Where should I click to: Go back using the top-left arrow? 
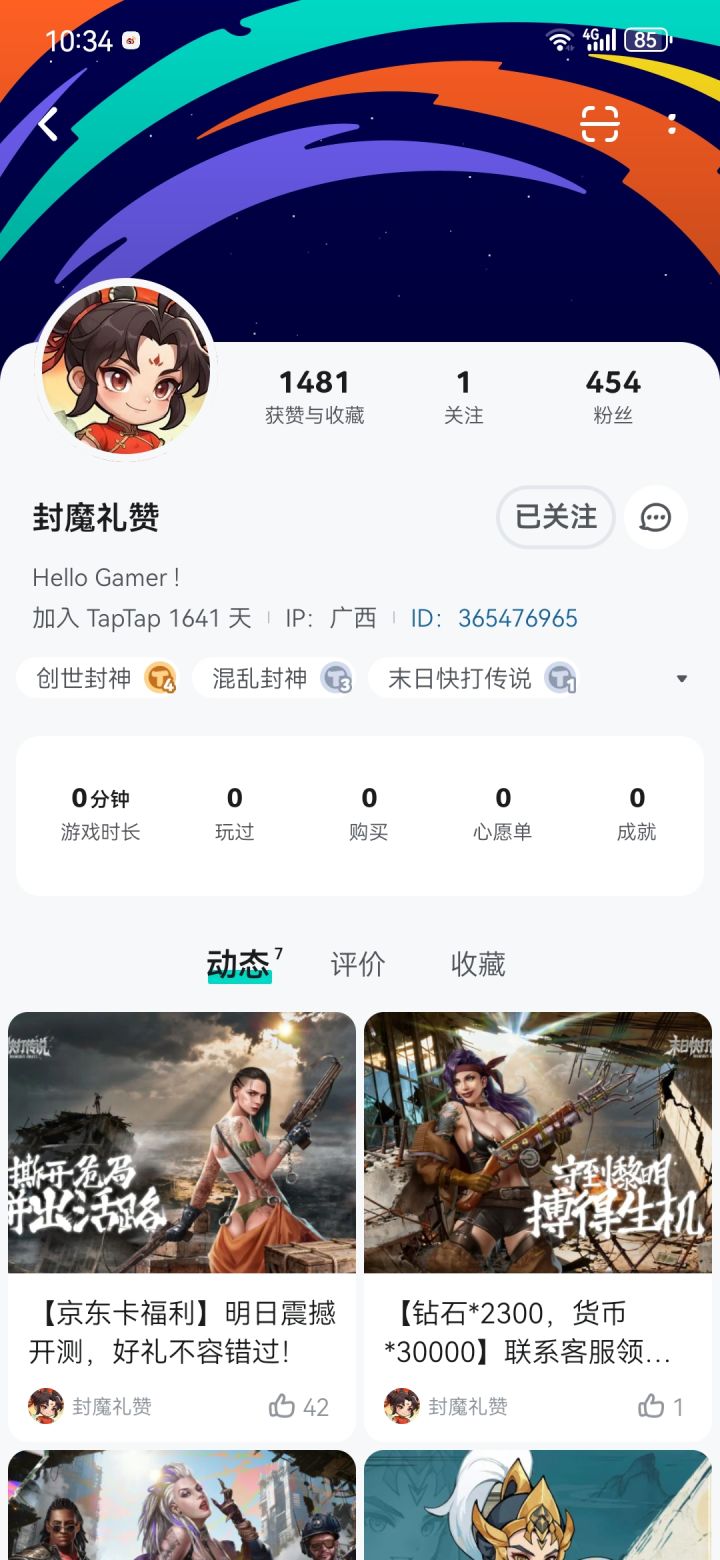(48, 124)
